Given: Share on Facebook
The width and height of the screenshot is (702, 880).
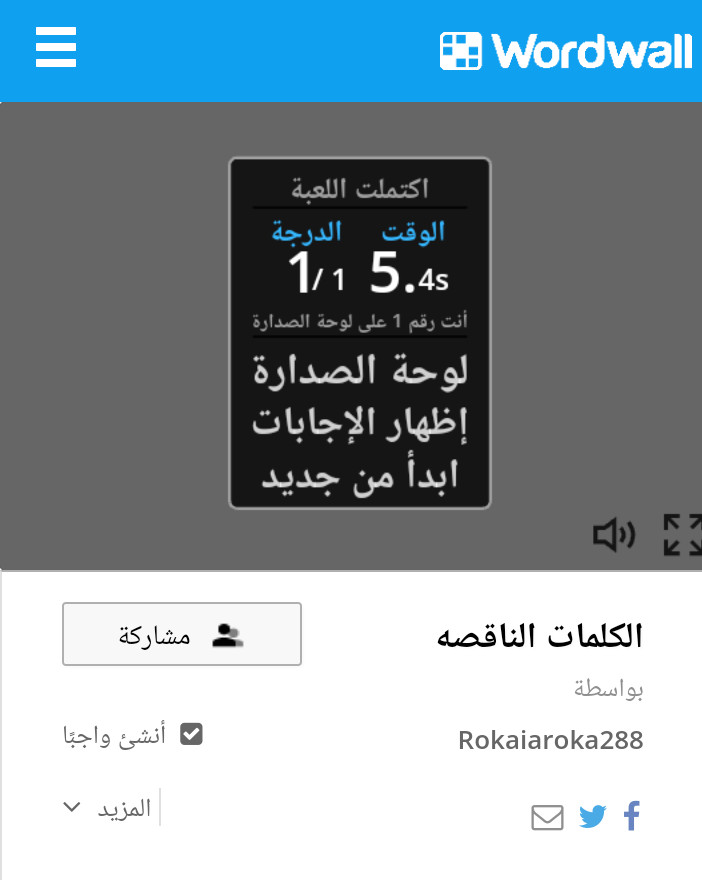Looking at the screenshot, I should click(631, 817).
